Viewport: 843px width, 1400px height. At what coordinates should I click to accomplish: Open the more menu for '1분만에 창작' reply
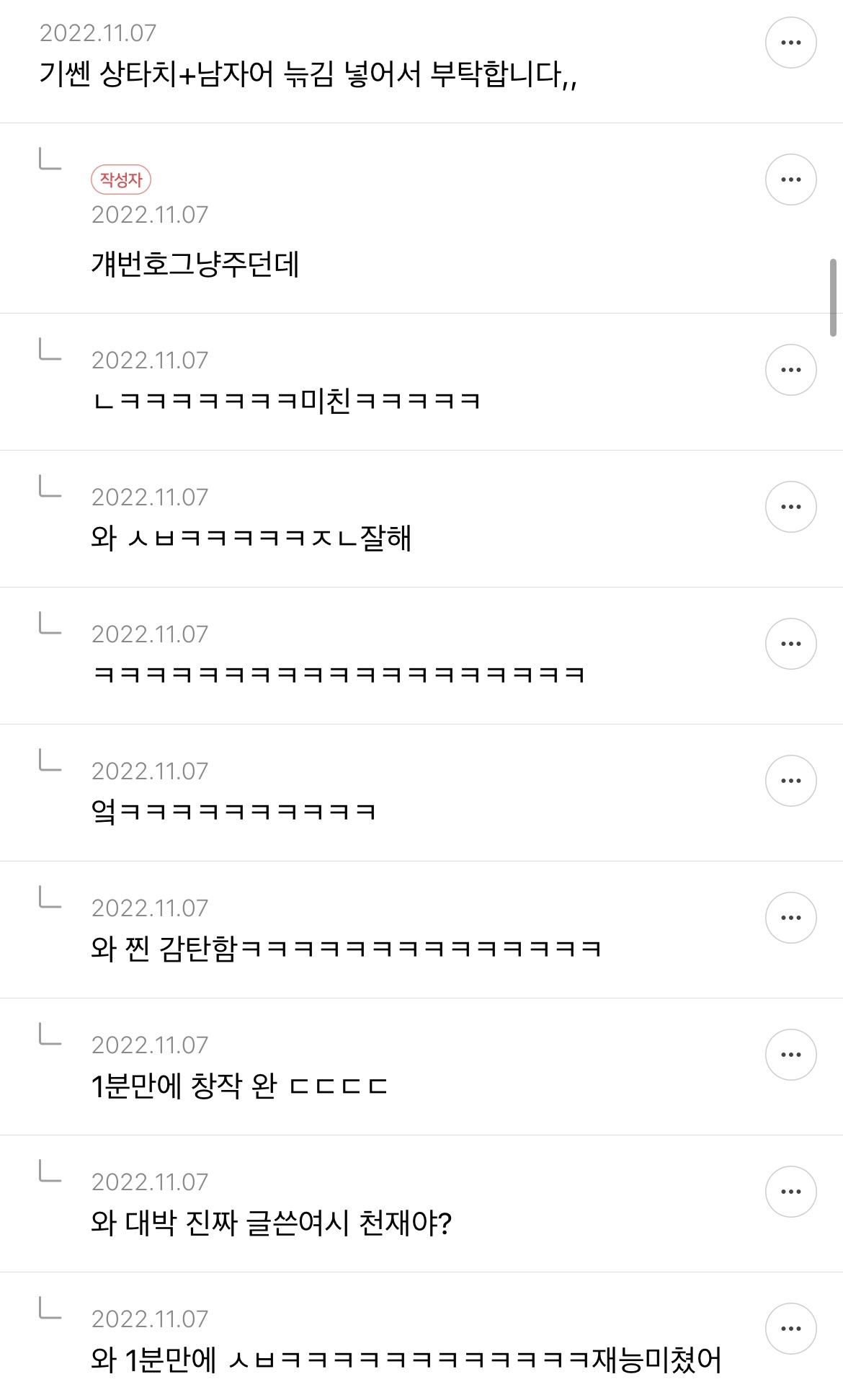[x=790, y=1055]
